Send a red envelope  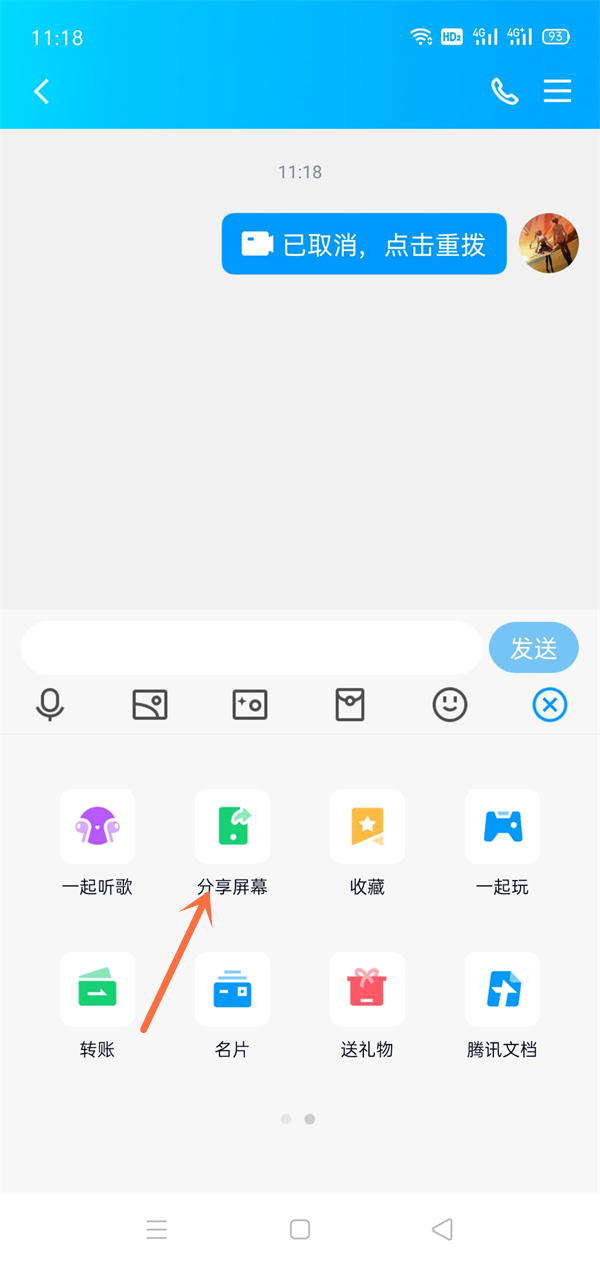pos(349,705)
